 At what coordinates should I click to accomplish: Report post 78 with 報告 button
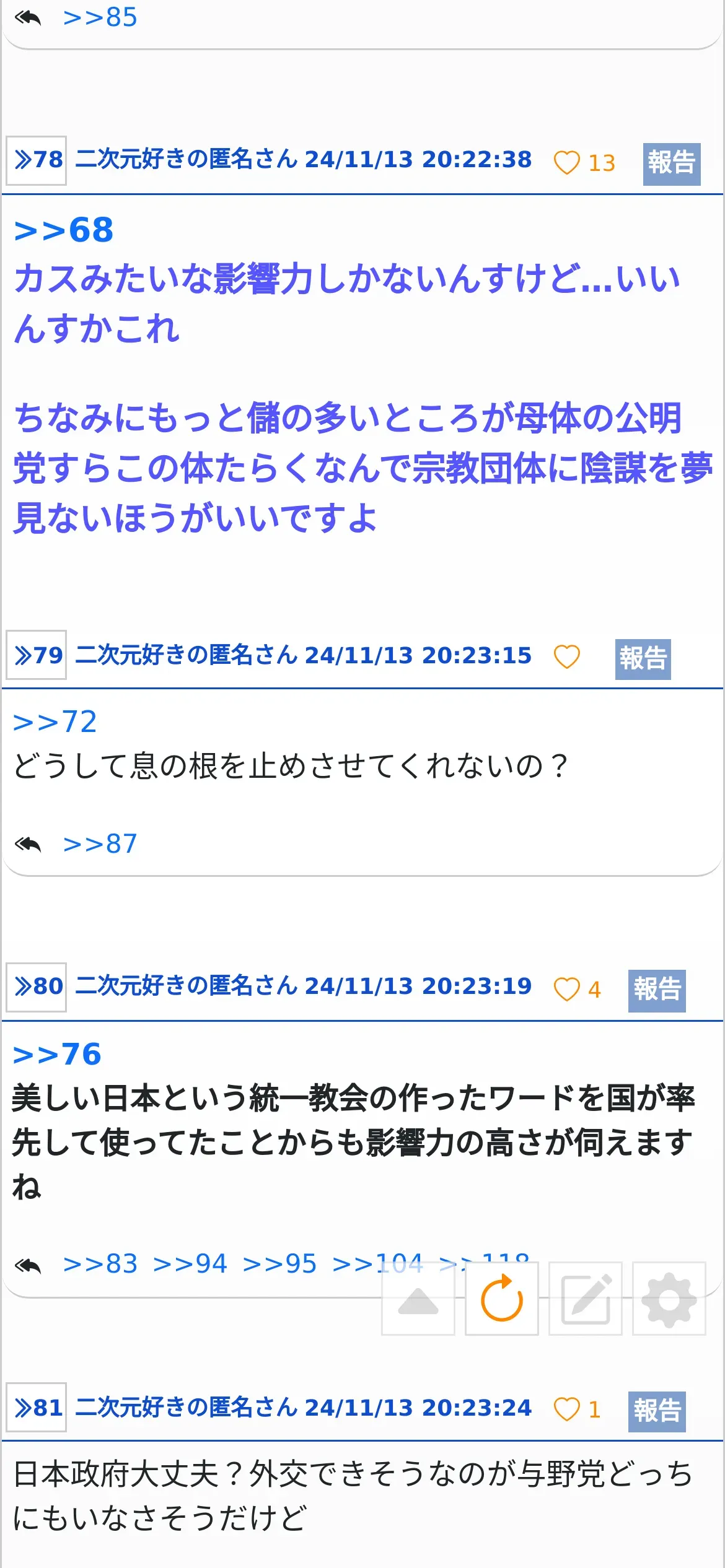(672, 164)
